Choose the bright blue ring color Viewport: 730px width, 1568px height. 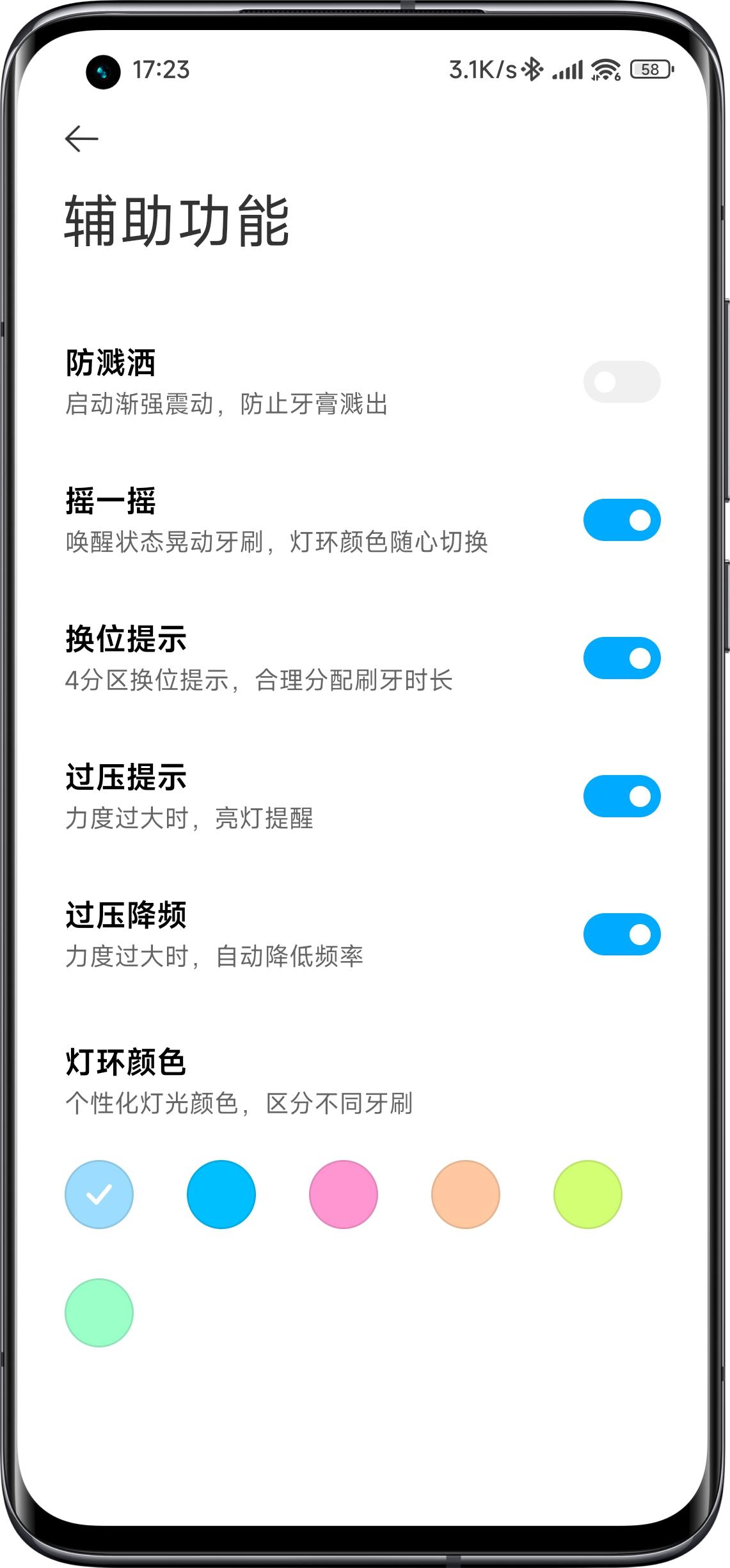[221, 1195]
